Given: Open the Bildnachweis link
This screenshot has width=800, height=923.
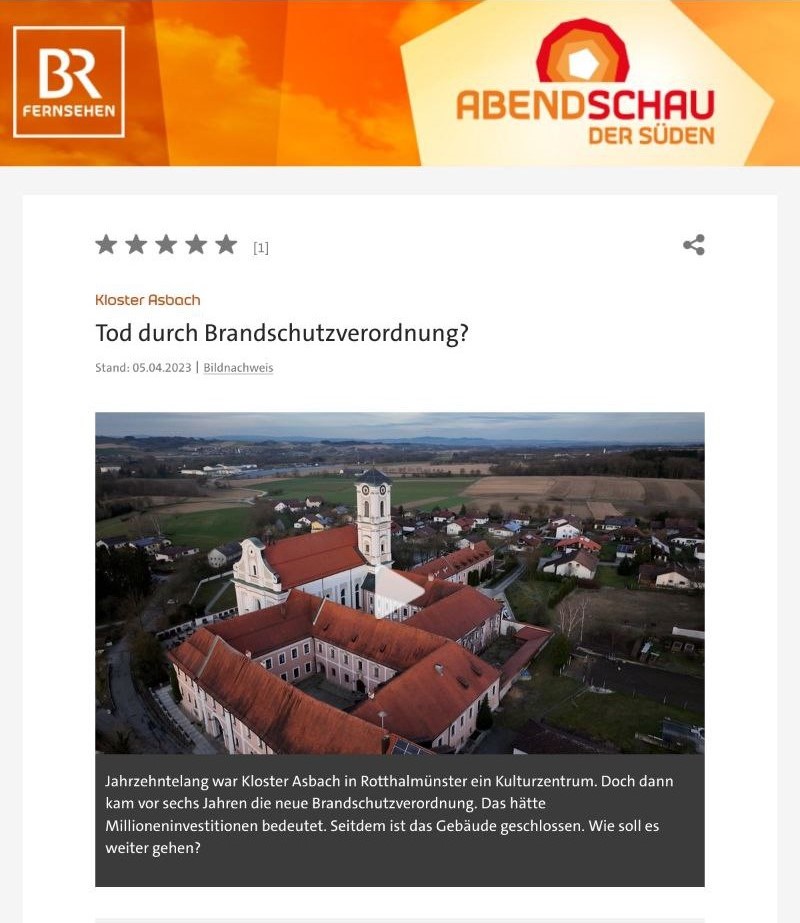Looking at the screenshot, I should [238, 368].
